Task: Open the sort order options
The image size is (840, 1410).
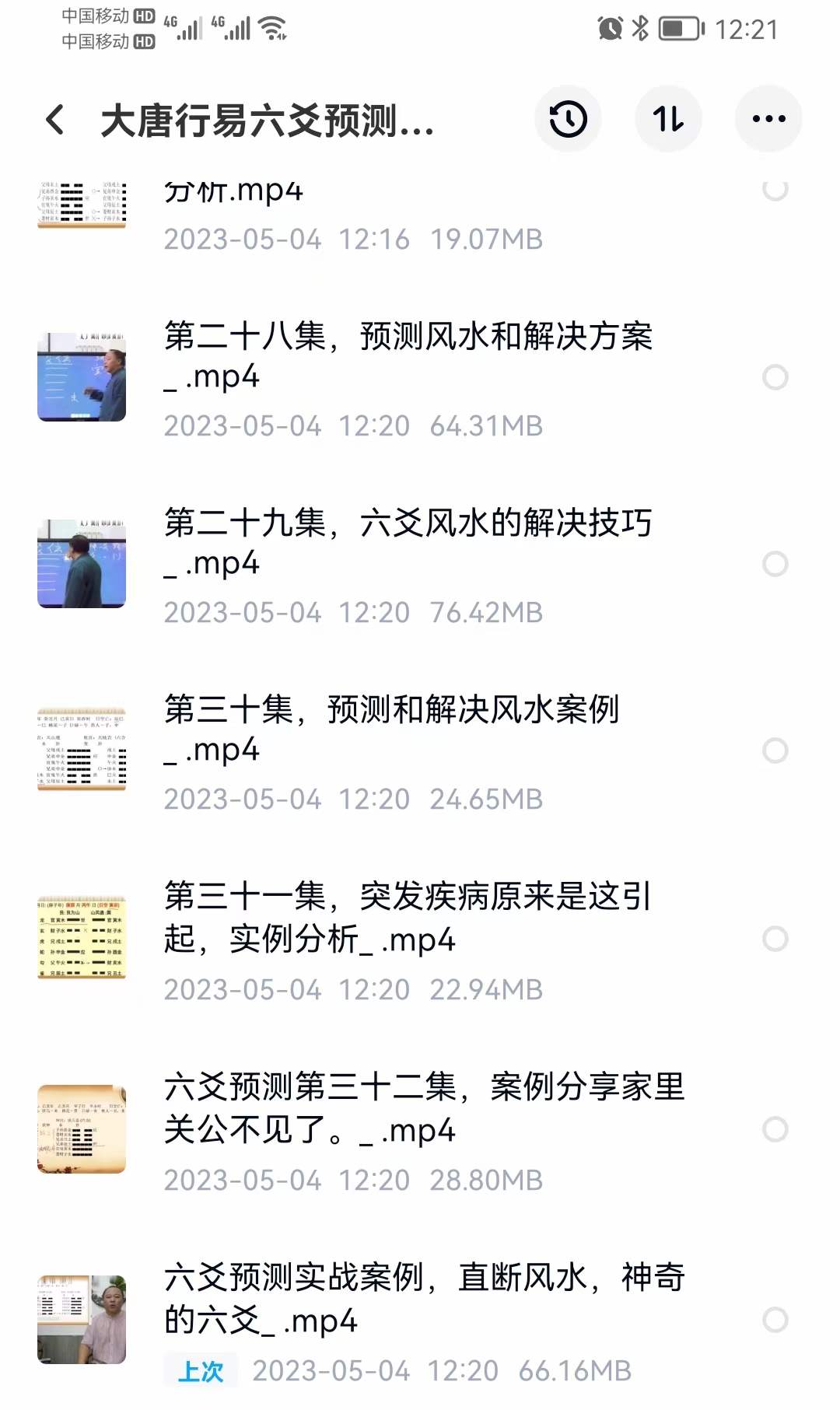Action: pyautogui.click(x=669, y=119)
